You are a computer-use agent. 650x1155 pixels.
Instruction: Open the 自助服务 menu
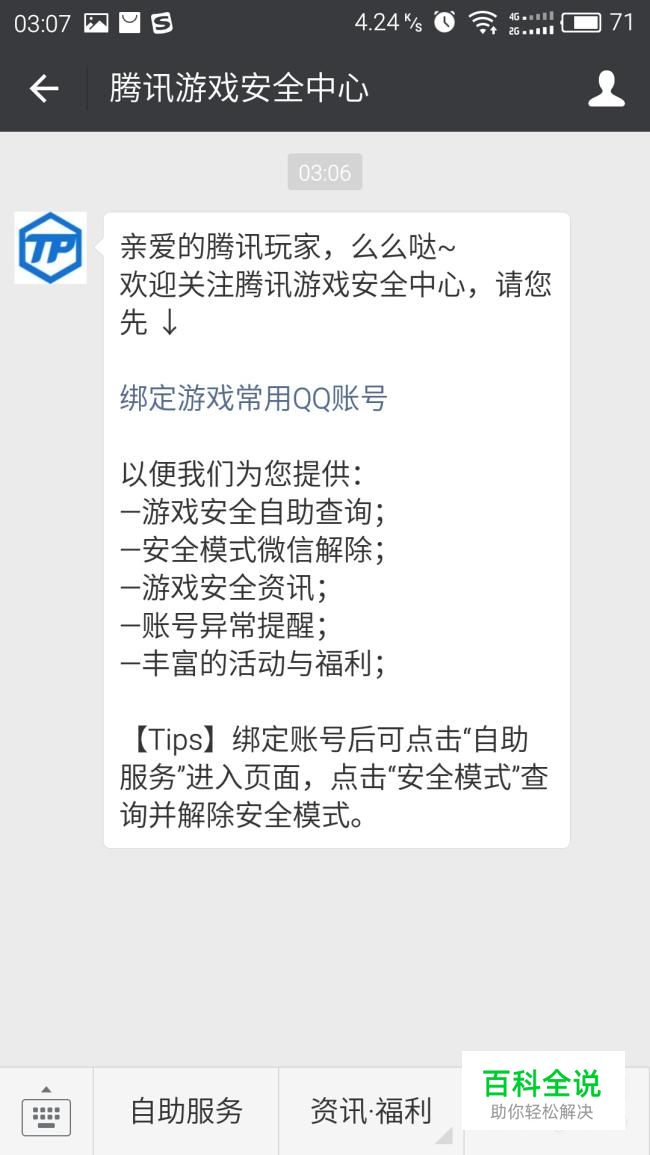(186, 1111)
